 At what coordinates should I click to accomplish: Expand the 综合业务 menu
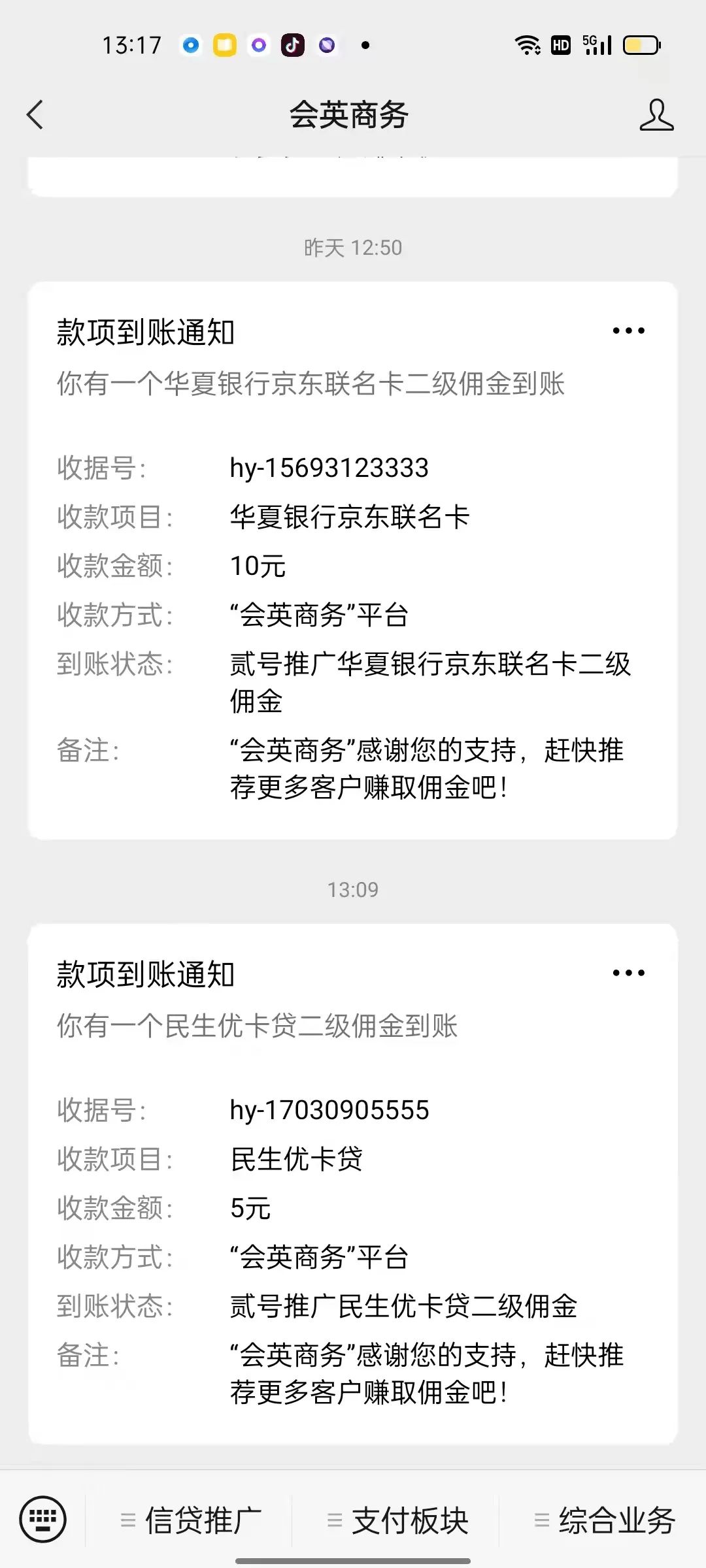(x=603, y=1520)
